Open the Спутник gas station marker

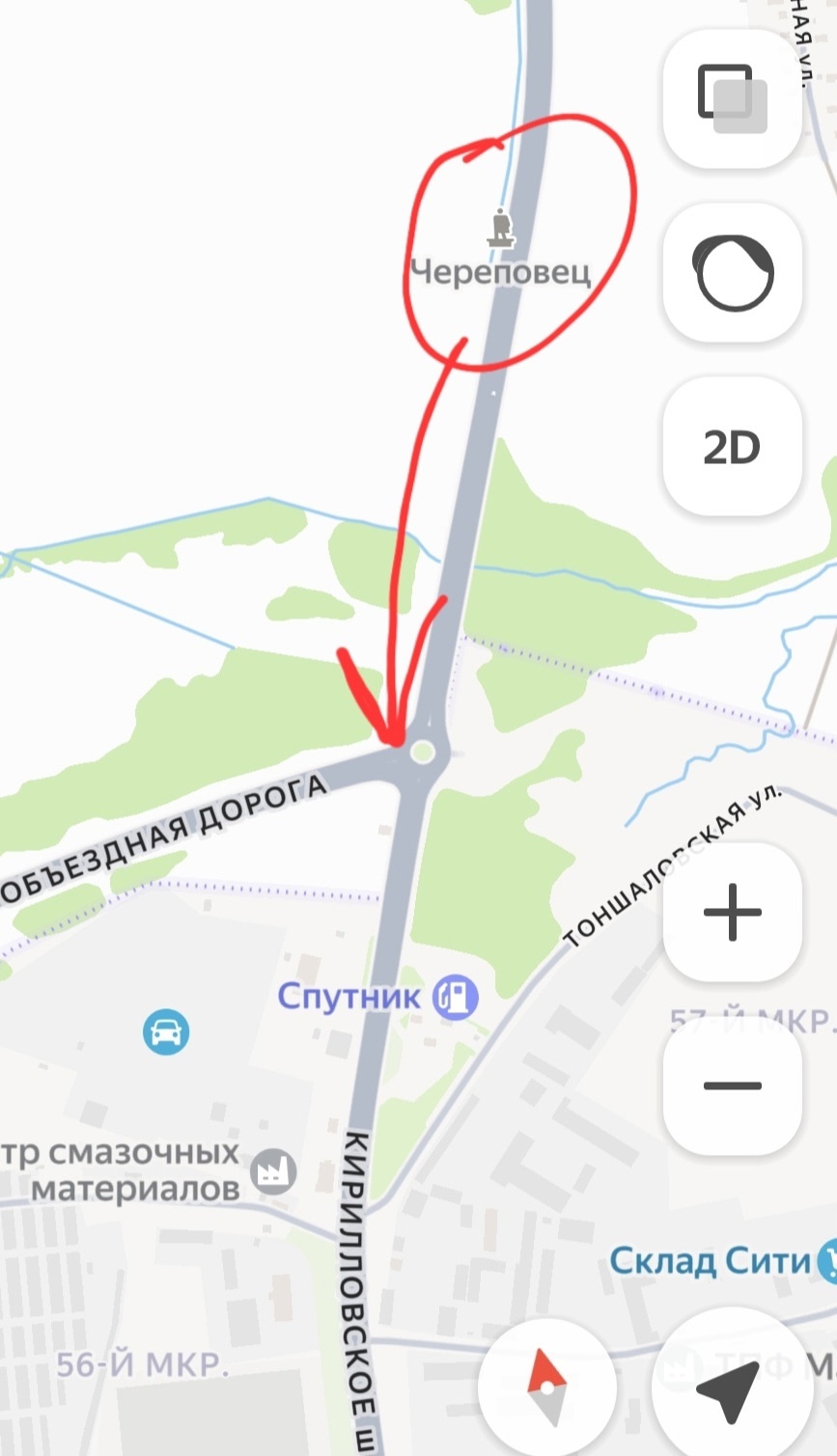click(x=456, y=997)
